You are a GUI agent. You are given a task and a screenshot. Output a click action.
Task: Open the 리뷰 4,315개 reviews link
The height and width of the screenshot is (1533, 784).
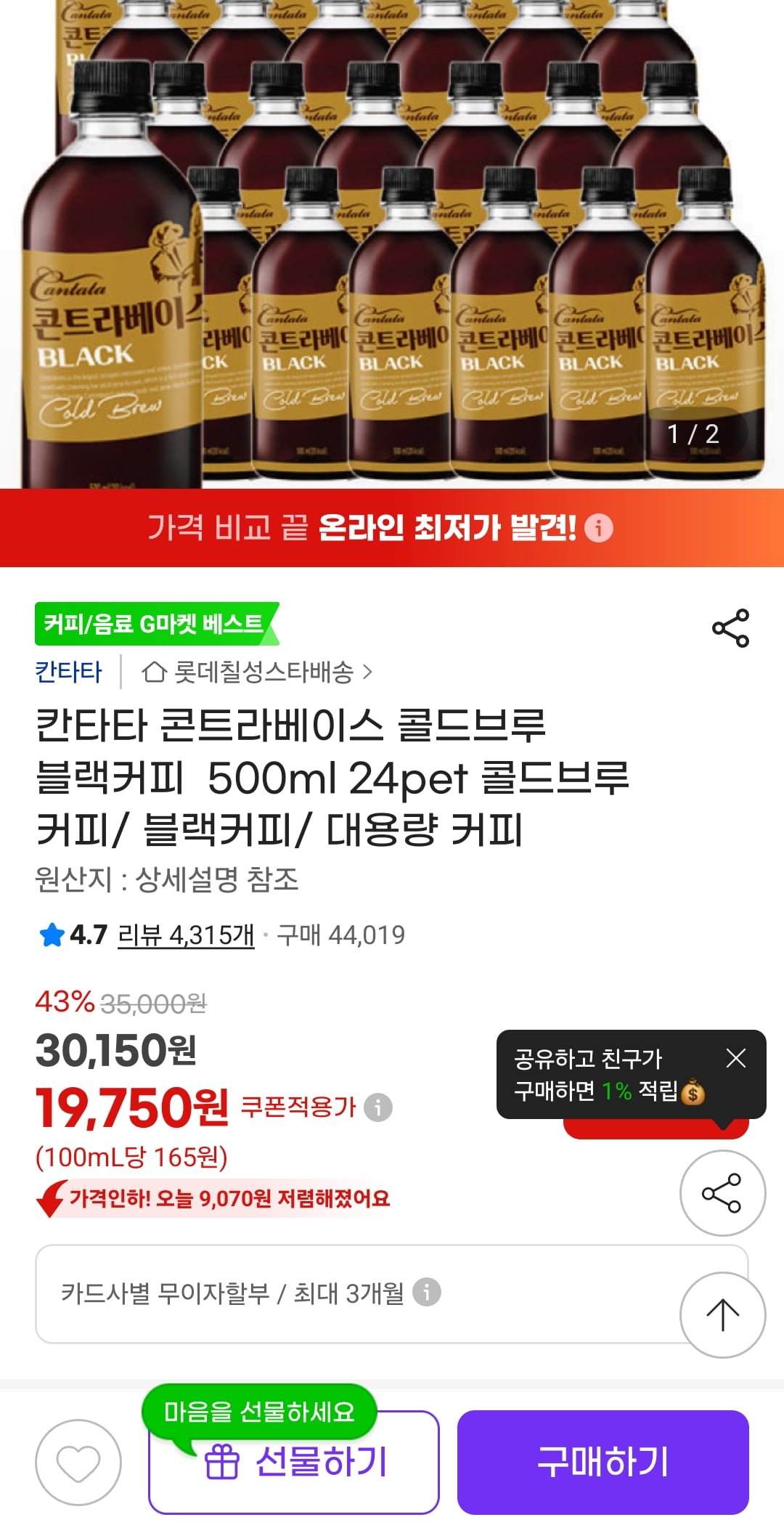tap(186, 935)
